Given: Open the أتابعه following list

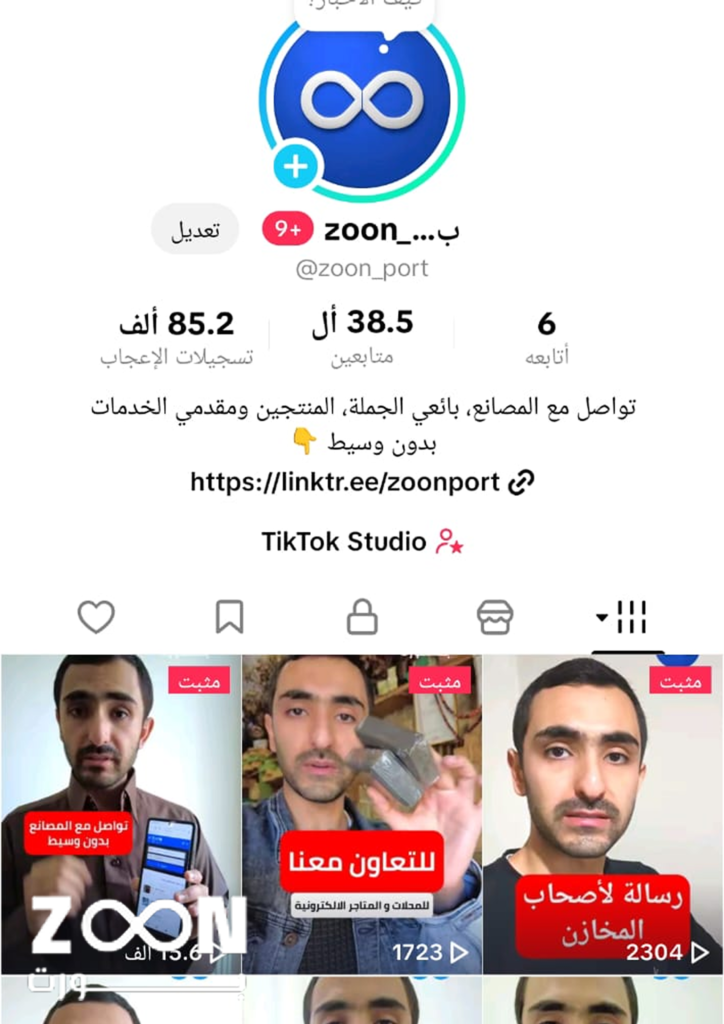Looking at the screenshot, I should 546,337.
